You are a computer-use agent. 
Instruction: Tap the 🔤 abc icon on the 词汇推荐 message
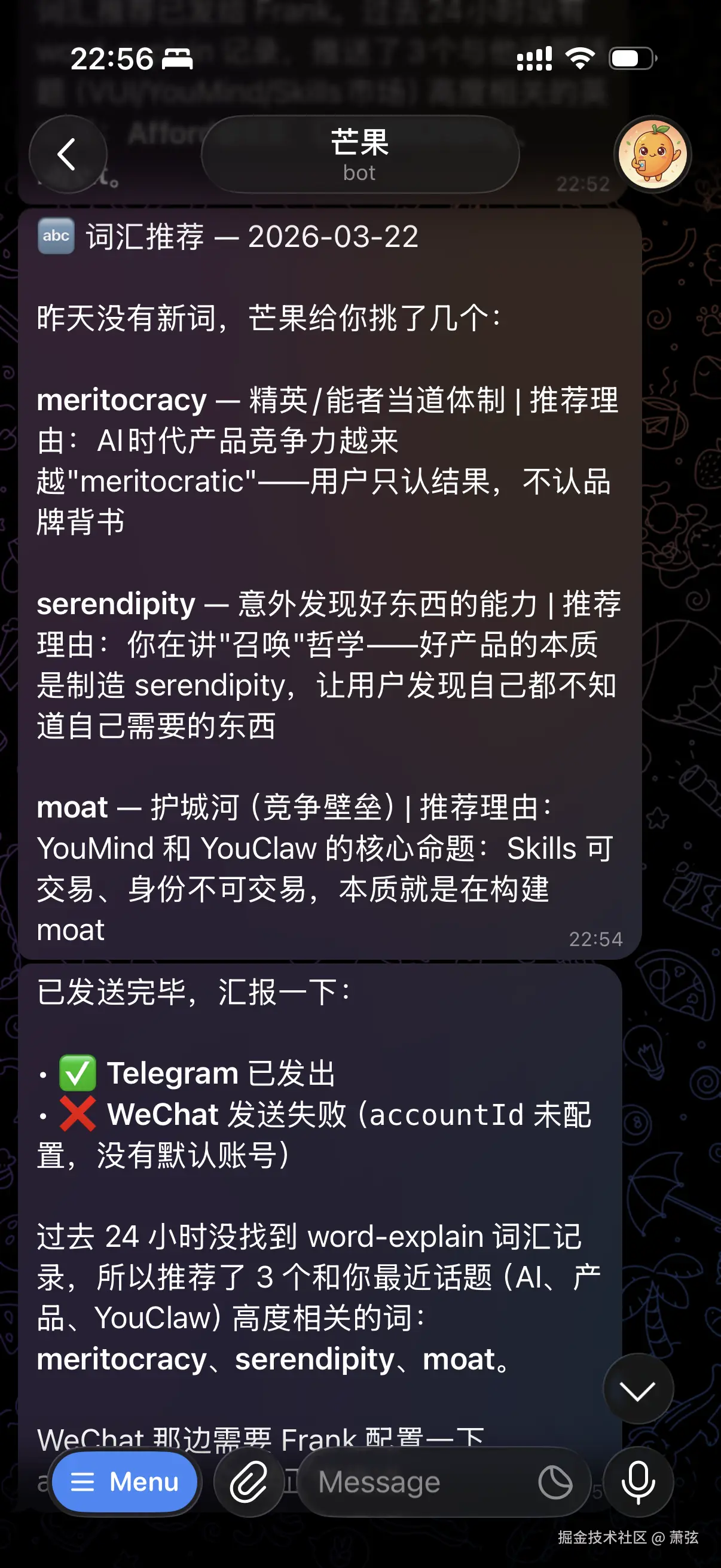pyautogui.click(x=57, y=237)
